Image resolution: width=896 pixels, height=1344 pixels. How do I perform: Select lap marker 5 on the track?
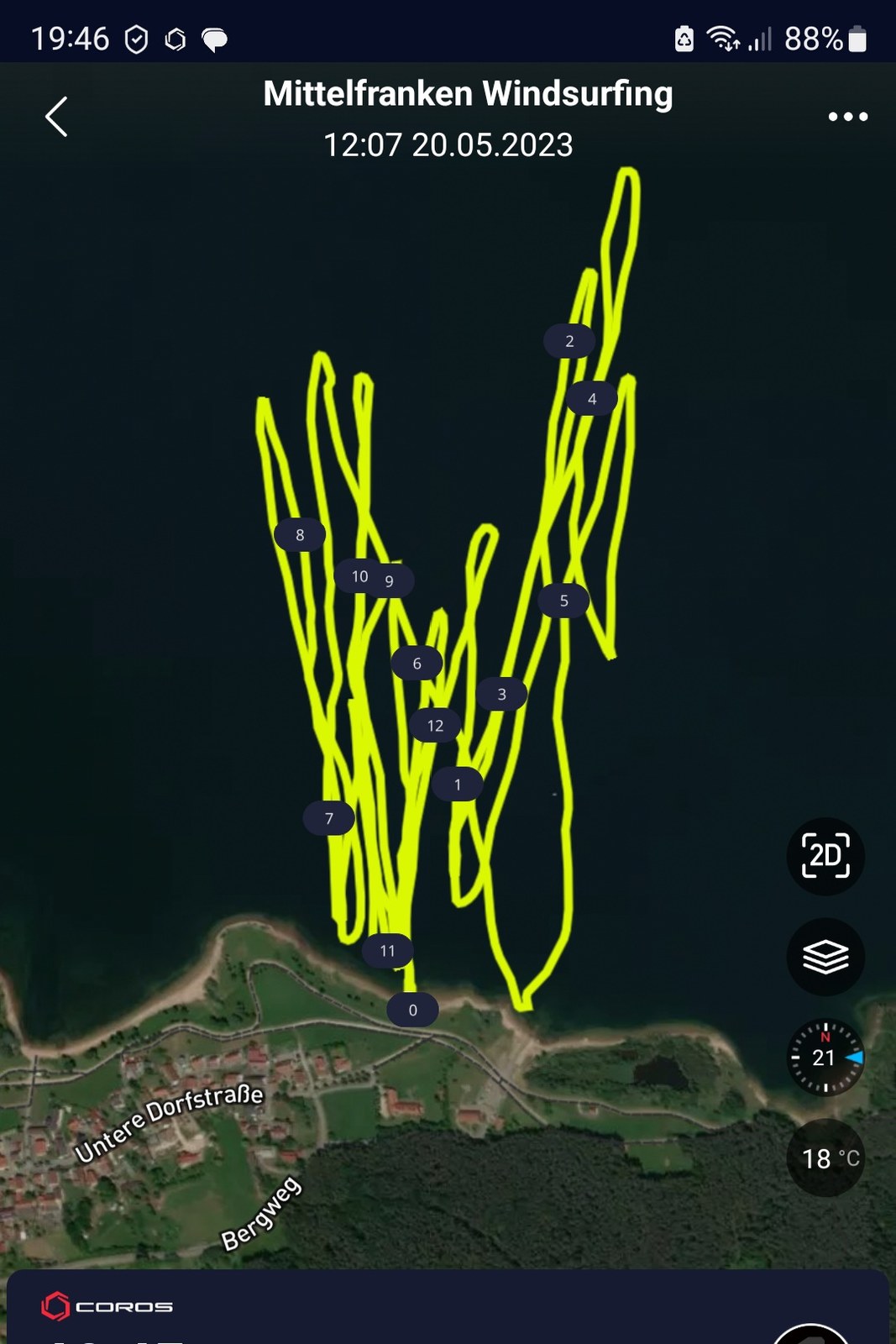click(x=563, y=601)
